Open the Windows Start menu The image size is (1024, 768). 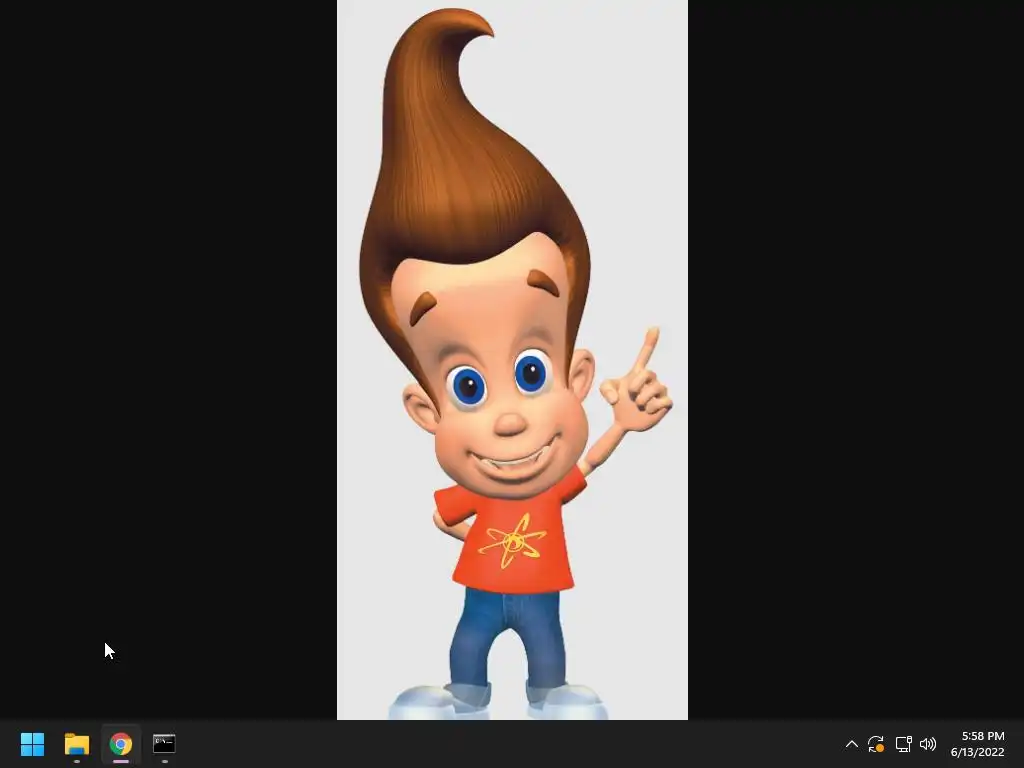pos(32,744)
